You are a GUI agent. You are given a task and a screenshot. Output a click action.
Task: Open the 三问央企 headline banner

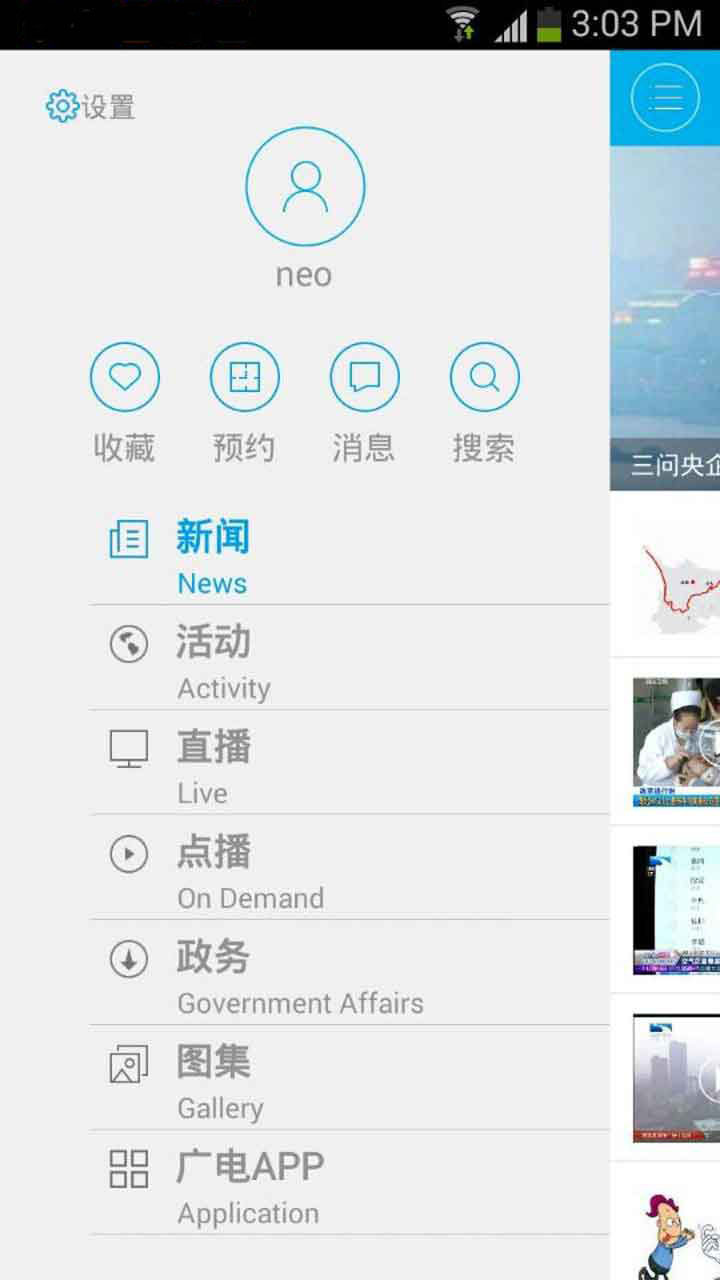pos(665,320)
